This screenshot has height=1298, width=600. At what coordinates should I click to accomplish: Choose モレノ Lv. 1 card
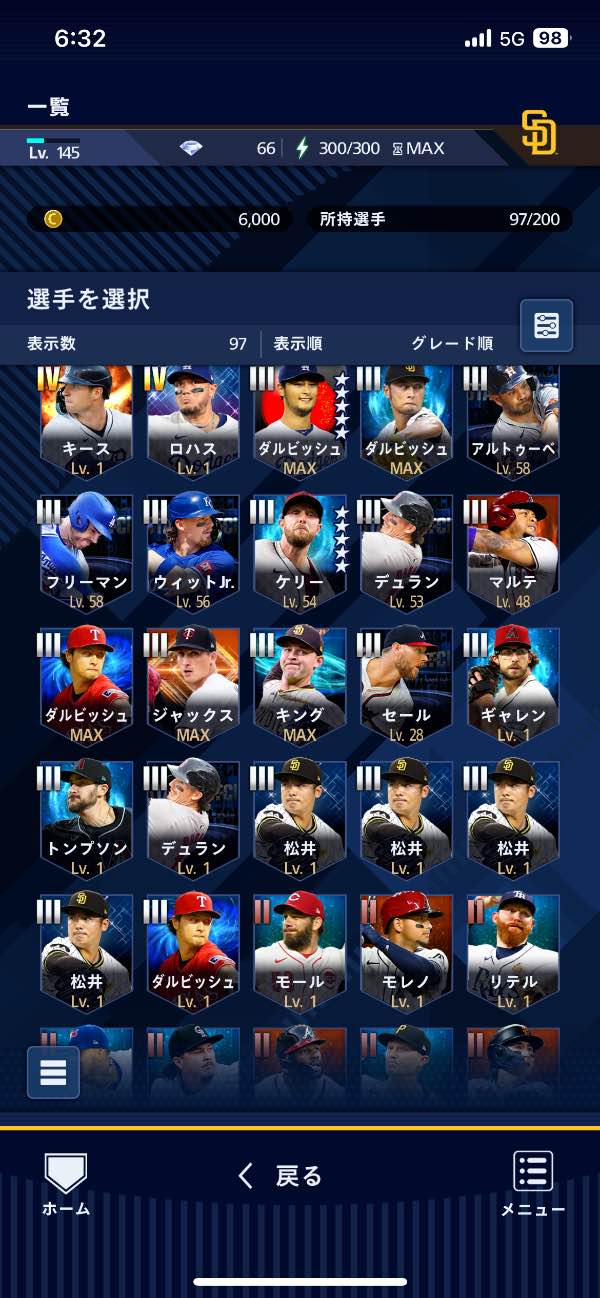pos(407,952)
